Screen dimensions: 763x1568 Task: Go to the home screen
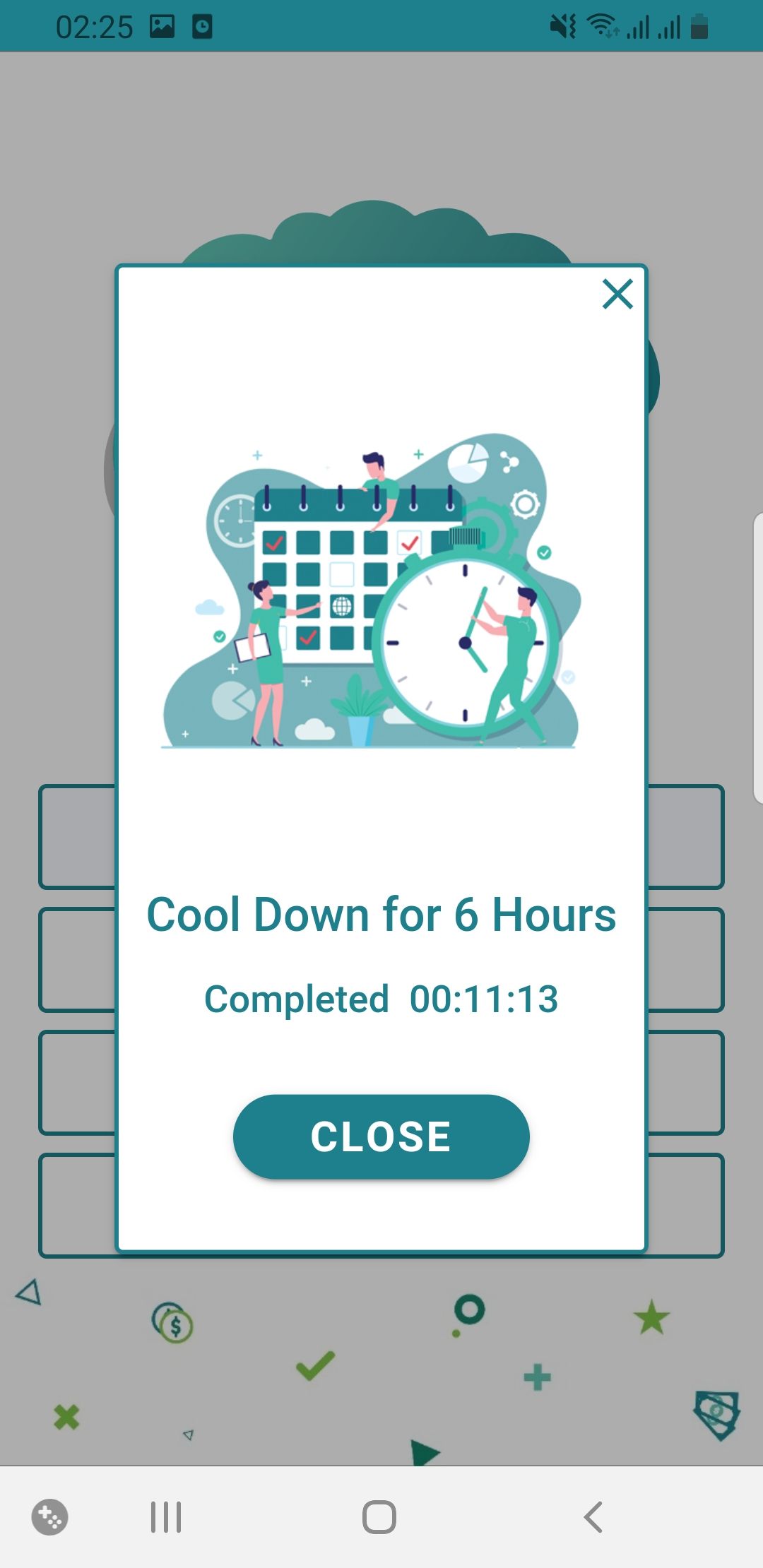(379, 1516)
